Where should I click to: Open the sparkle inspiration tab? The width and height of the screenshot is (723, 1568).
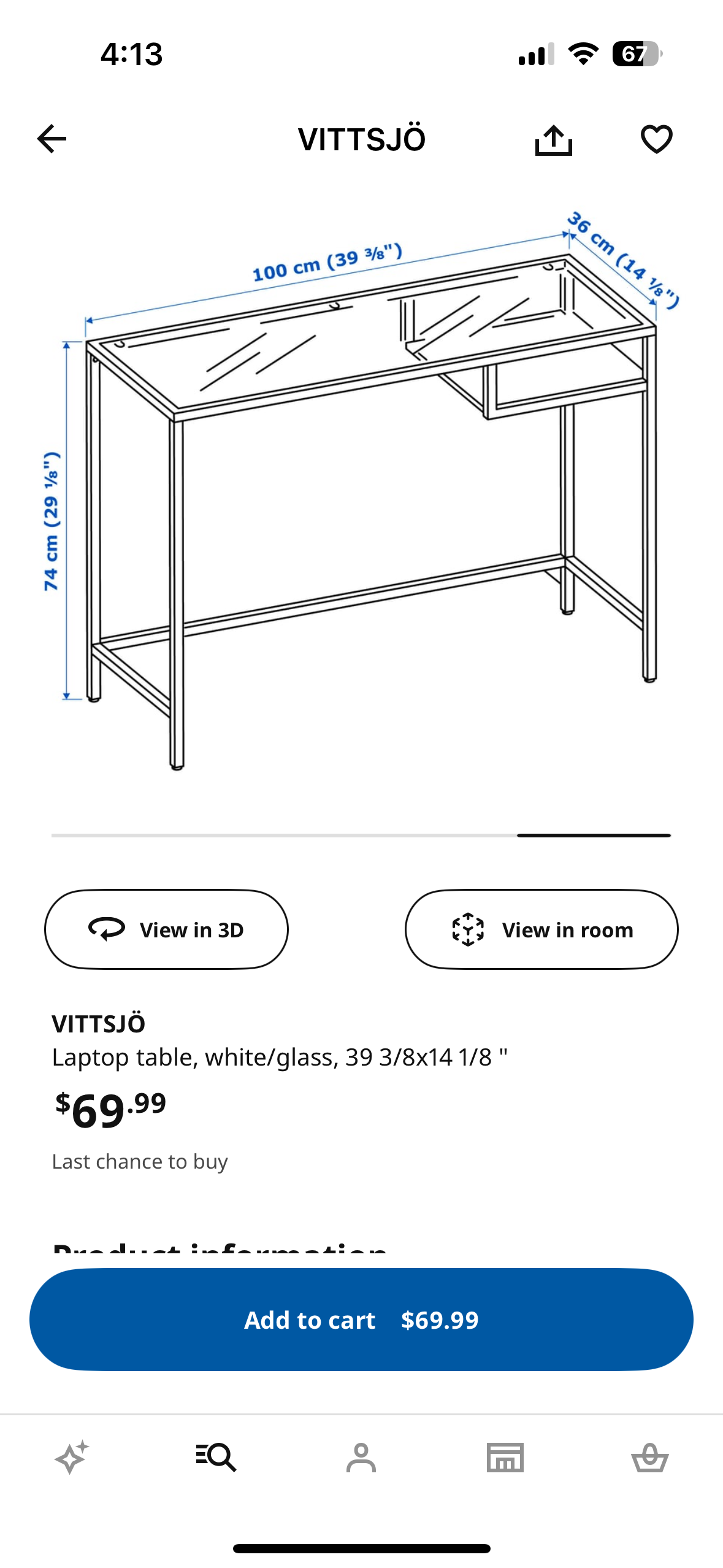coord(72,1457)
